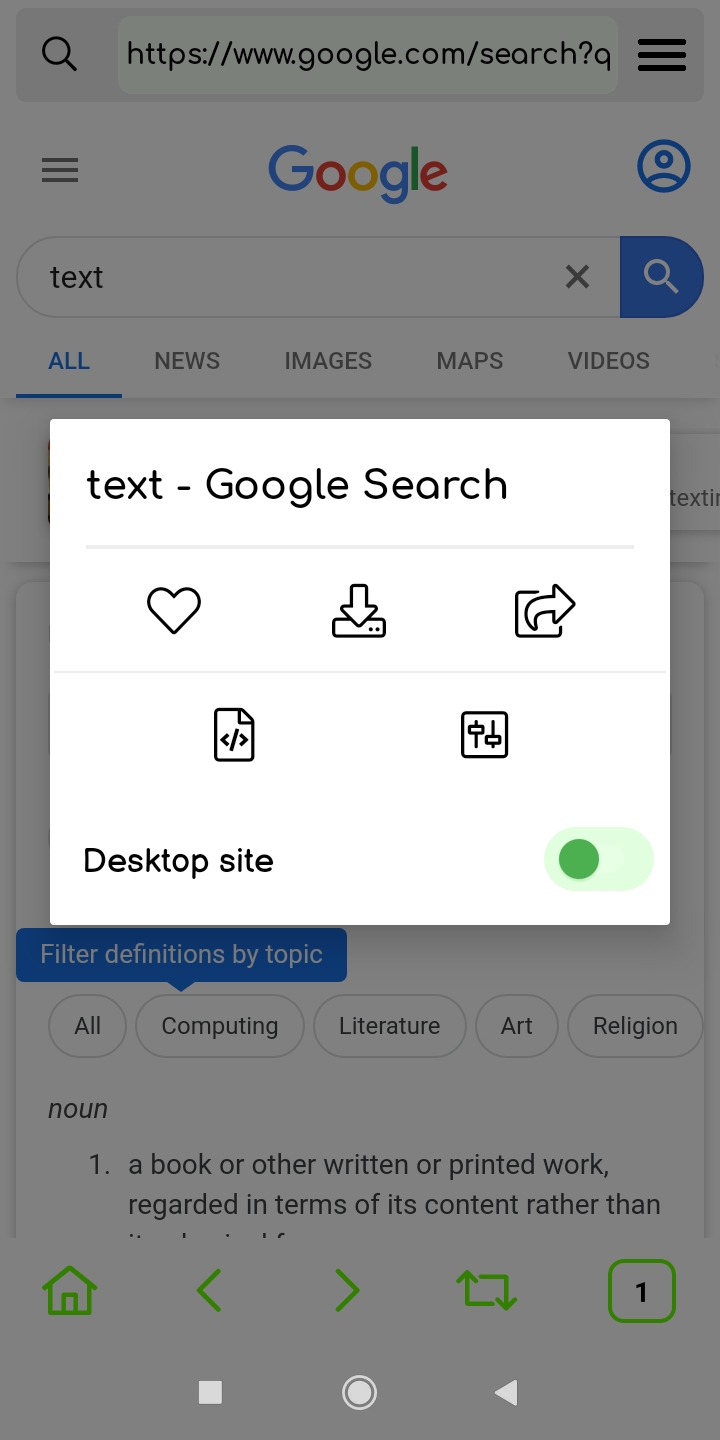Share this page via the share icon
This screenshot has width=720, height=1440.
[545, 610]
